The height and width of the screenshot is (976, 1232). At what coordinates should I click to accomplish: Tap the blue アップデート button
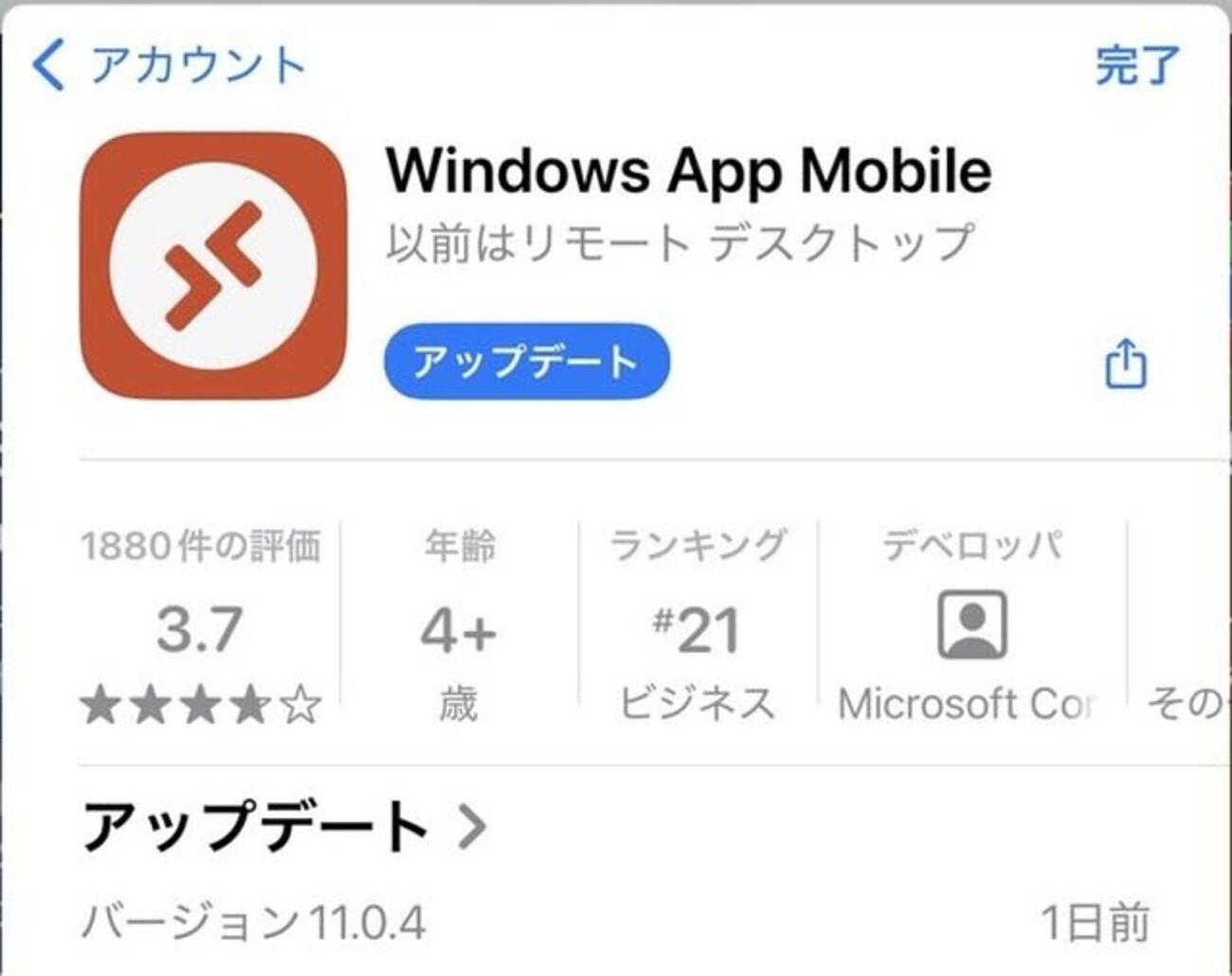pyautogui.click(x=527, y=362)
